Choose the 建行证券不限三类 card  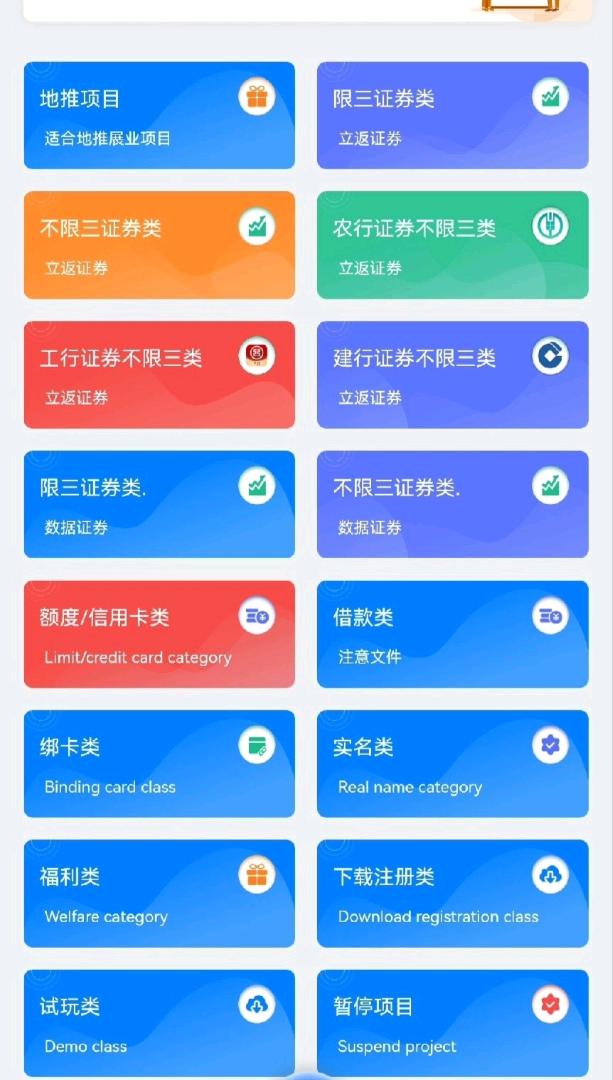(452, 375)
